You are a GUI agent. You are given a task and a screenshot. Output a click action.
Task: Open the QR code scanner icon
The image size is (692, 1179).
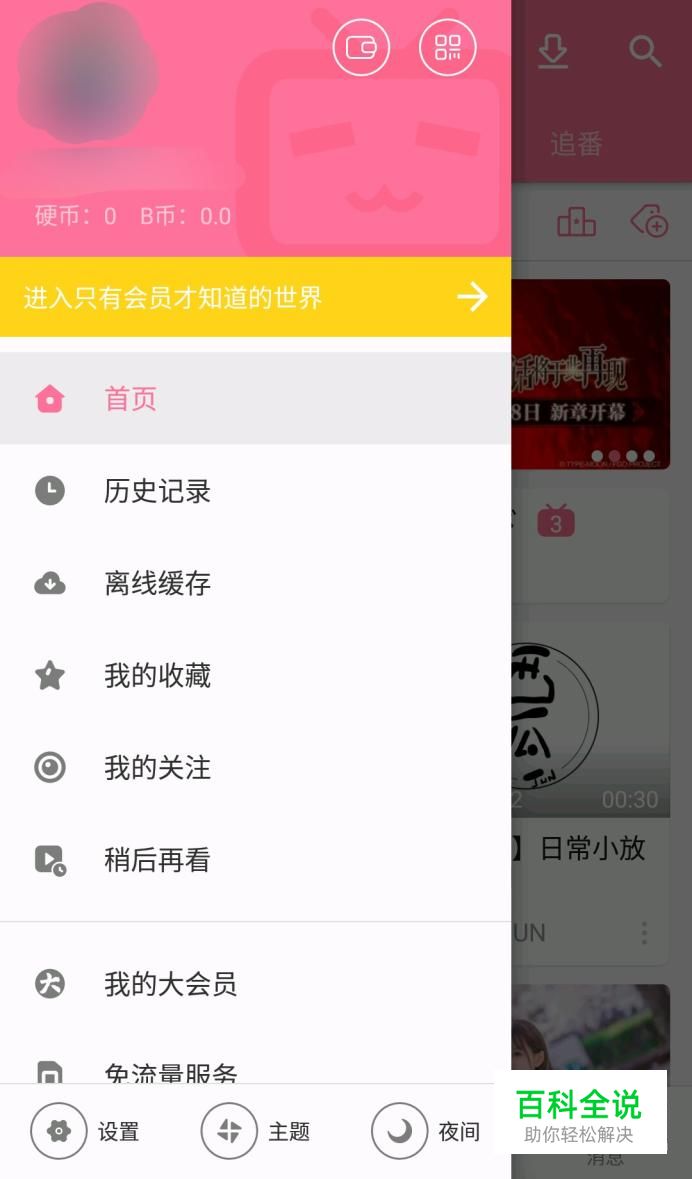click(447, 47)
